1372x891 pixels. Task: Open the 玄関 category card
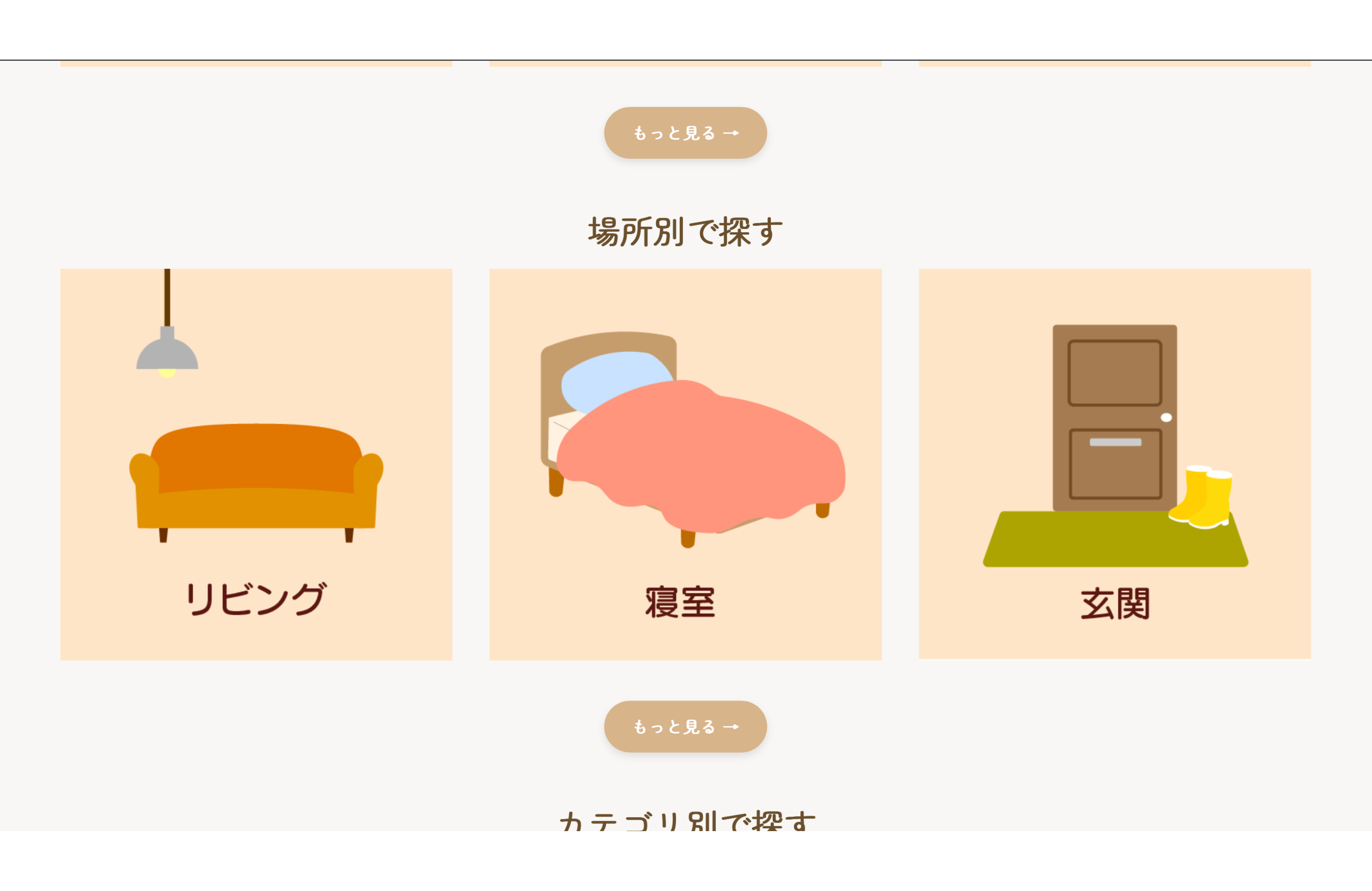1114,464
